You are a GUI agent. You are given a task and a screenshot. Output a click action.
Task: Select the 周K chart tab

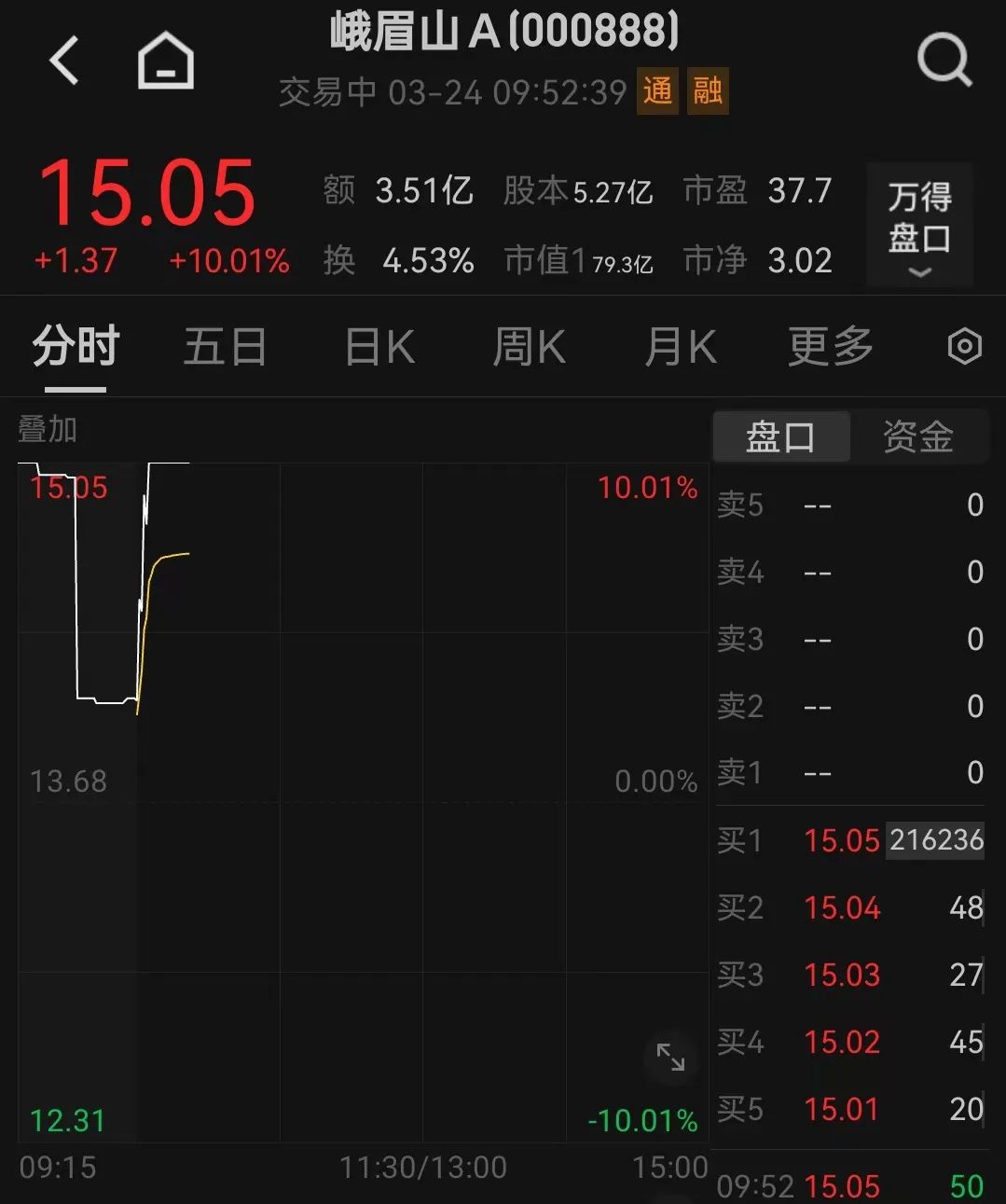[529, 348]
